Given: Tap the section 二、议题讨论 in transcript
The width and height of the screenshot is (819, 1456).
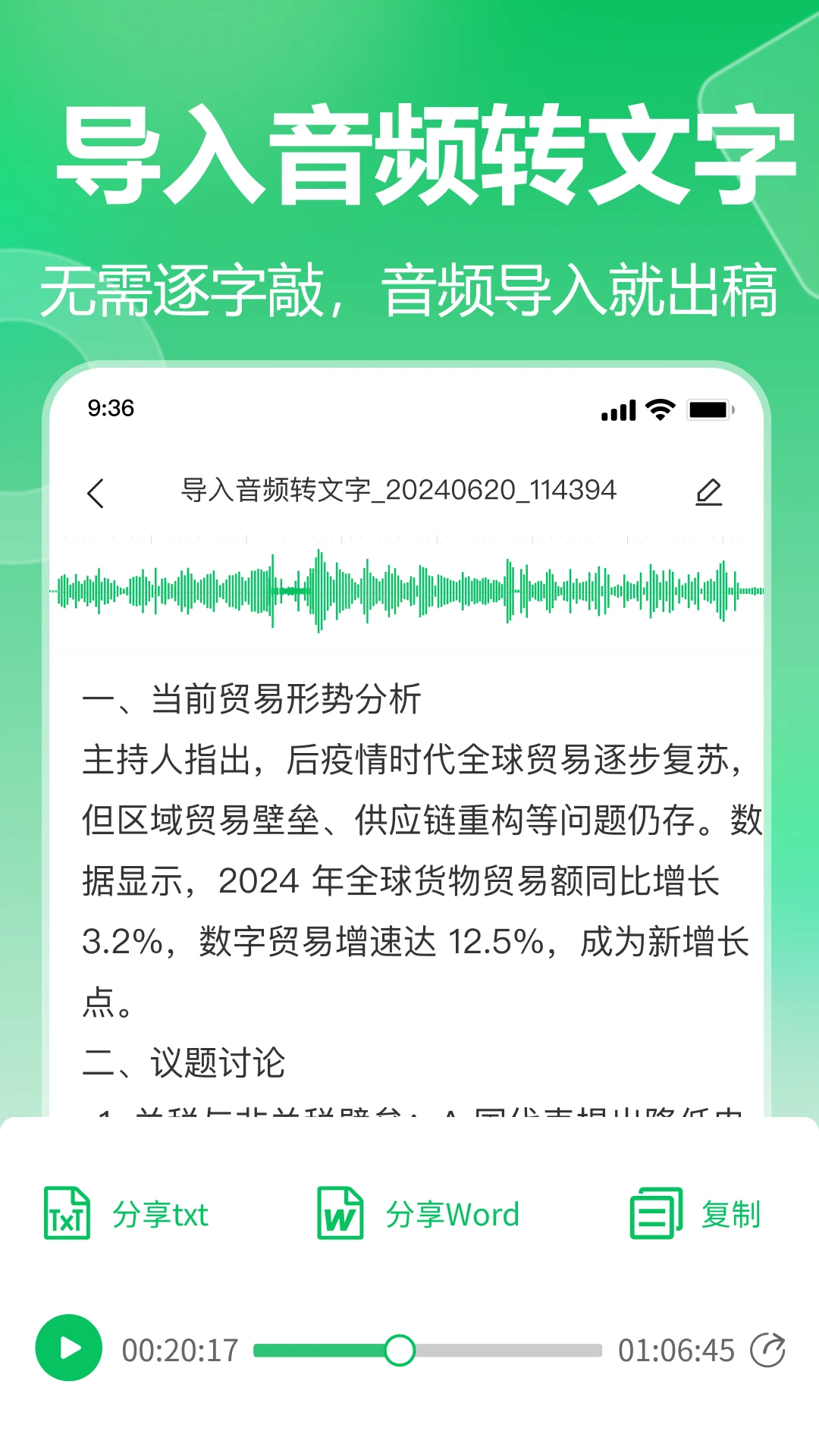Looking at the screenshot, I should coord(185,1065).
